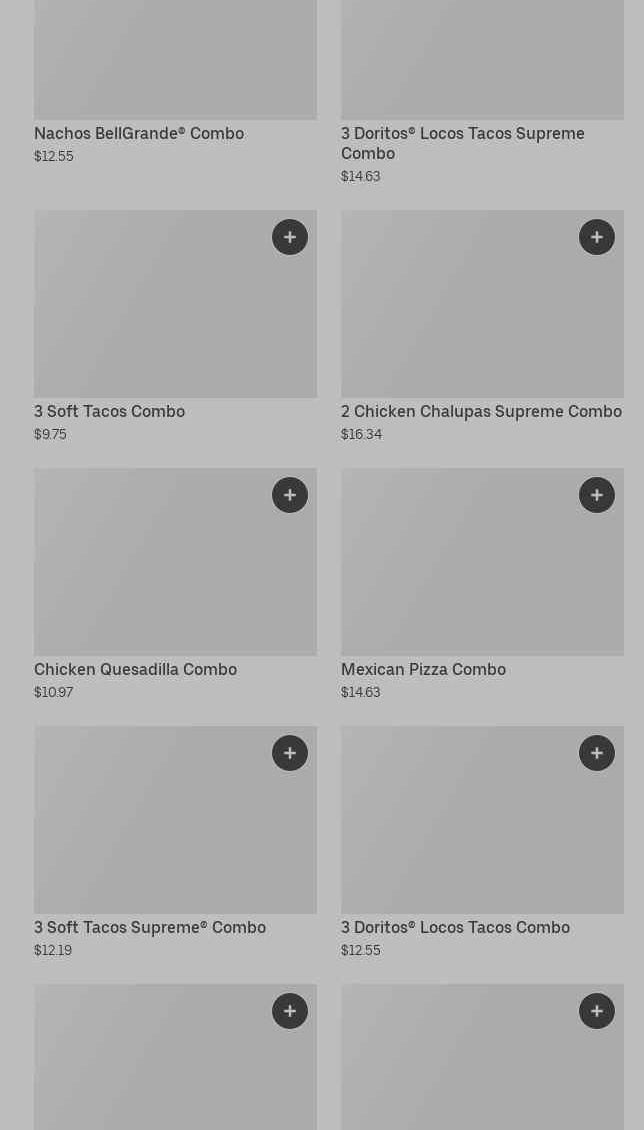Open 3 Doritos Locos Tacos Supreme Combo
Image resolution: width=644 pixels, height=1130 pixels.
[x=462, y=142]
